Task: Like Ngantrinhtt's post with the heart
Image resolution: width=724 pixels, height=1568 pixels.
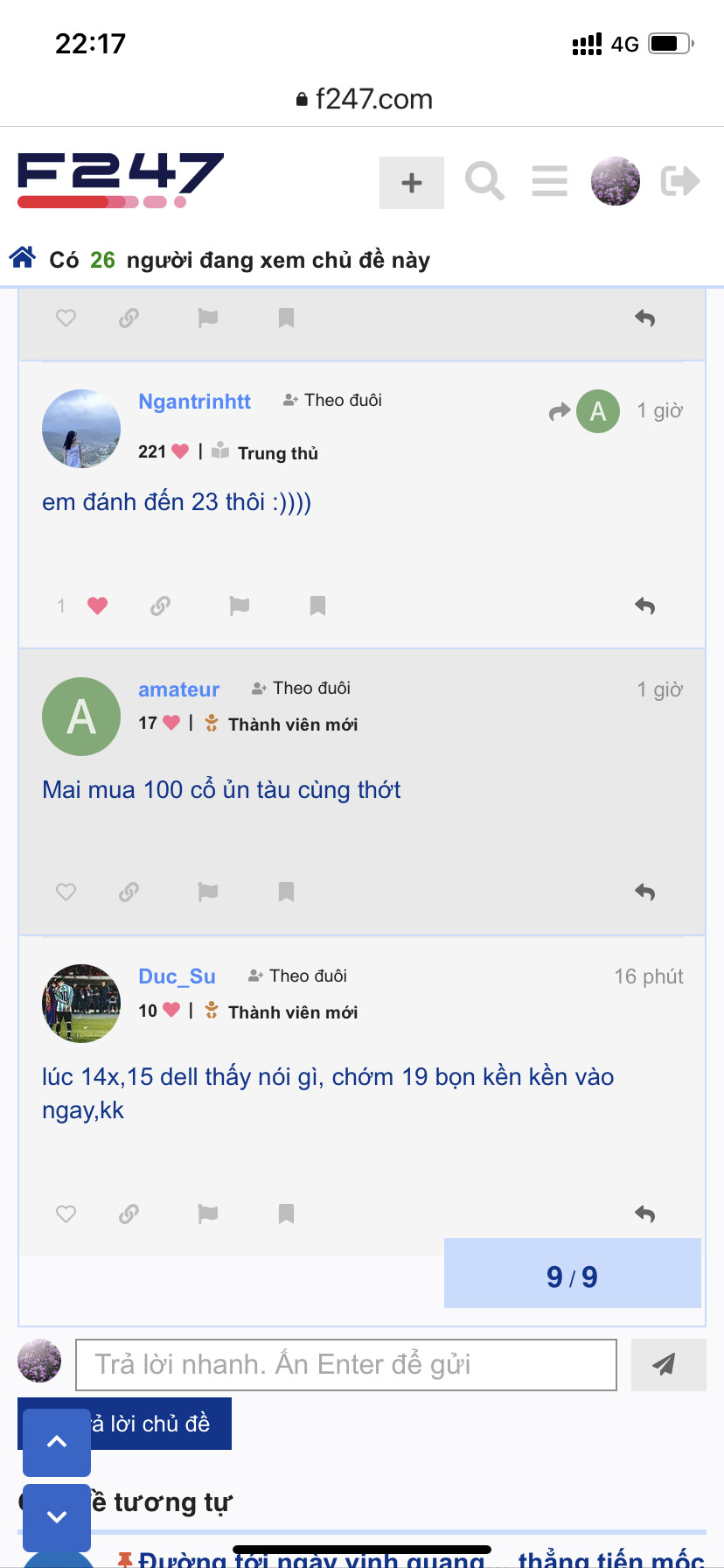Action: [x=97, y=605]
